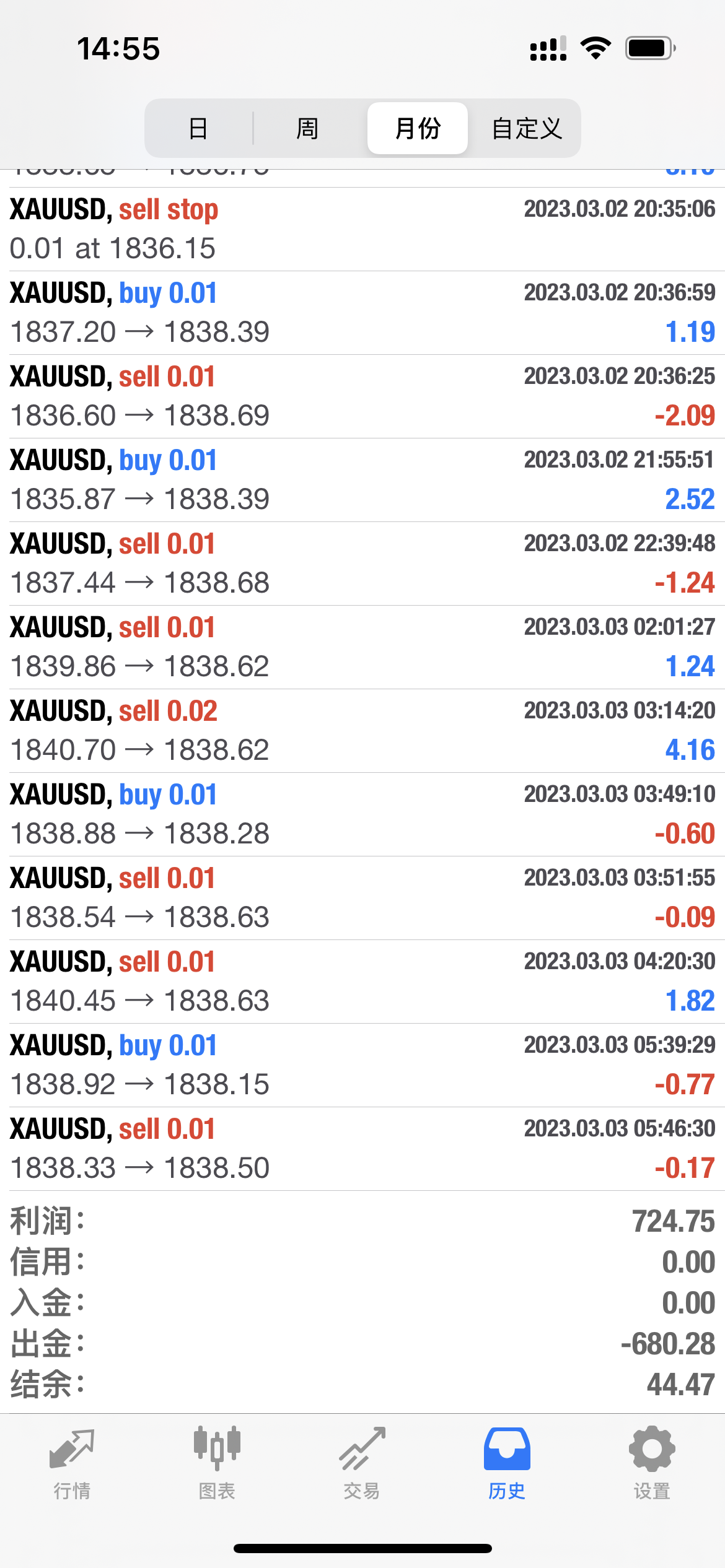Open the buy trade with -0.77 loss
725x1568 pixels.
[362, 1065]
